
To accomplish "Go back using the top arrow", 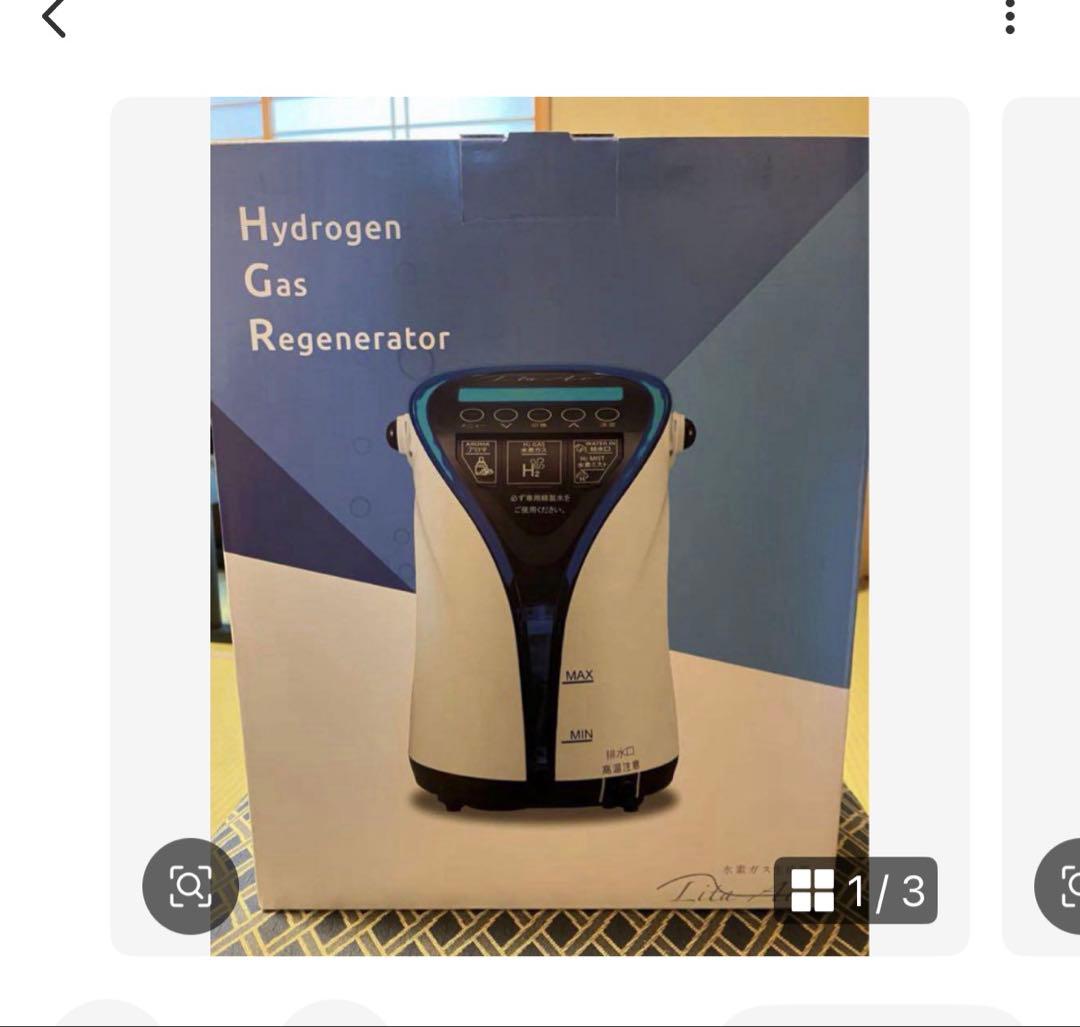I will (55, 18).
